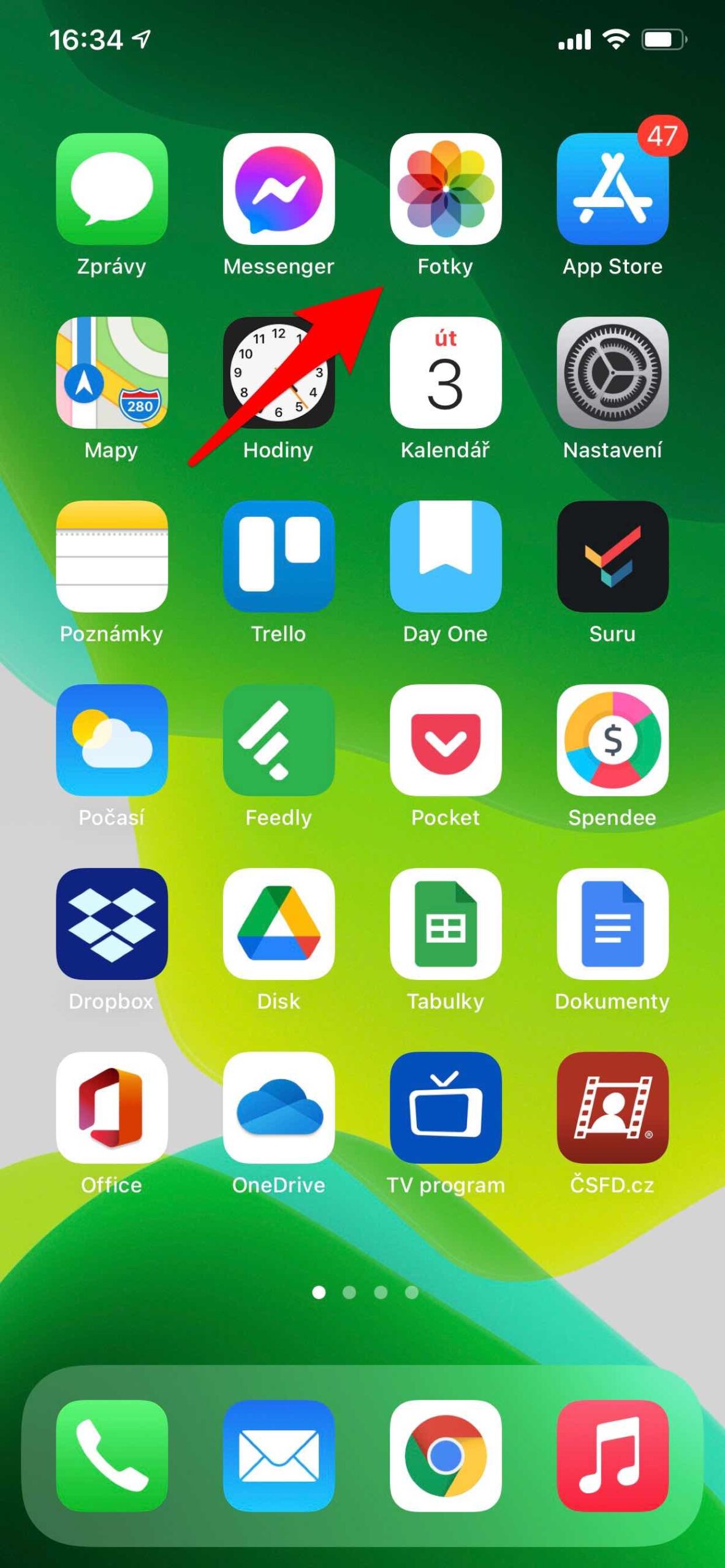The height and width of the screenshot is (1568, 725).
Task: Open Kalendář showing Tuesday the 3rd
Action: (x=446, y=374)
